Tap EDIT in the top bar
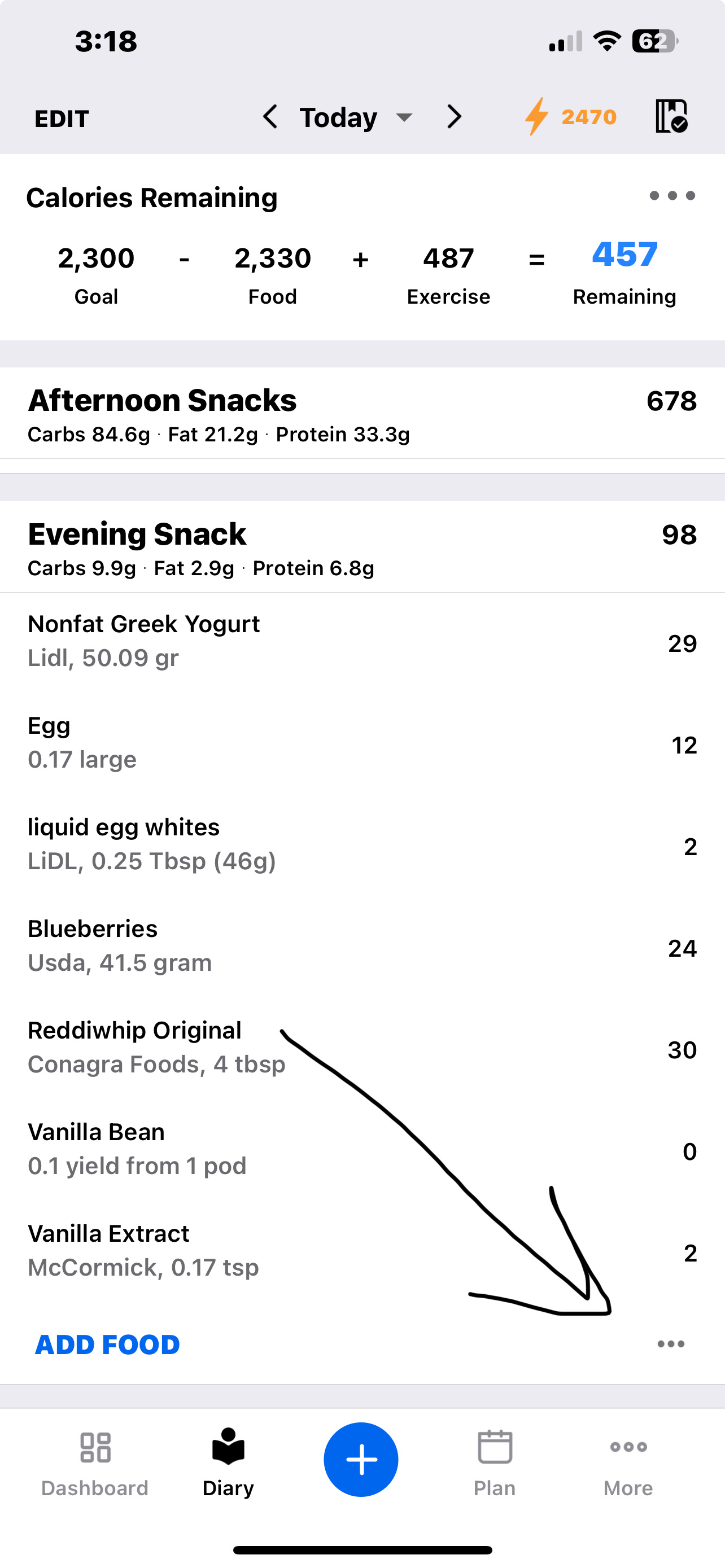Image resolution: width=725 pixels, height=1568 pixels. (x=62, y=118)
